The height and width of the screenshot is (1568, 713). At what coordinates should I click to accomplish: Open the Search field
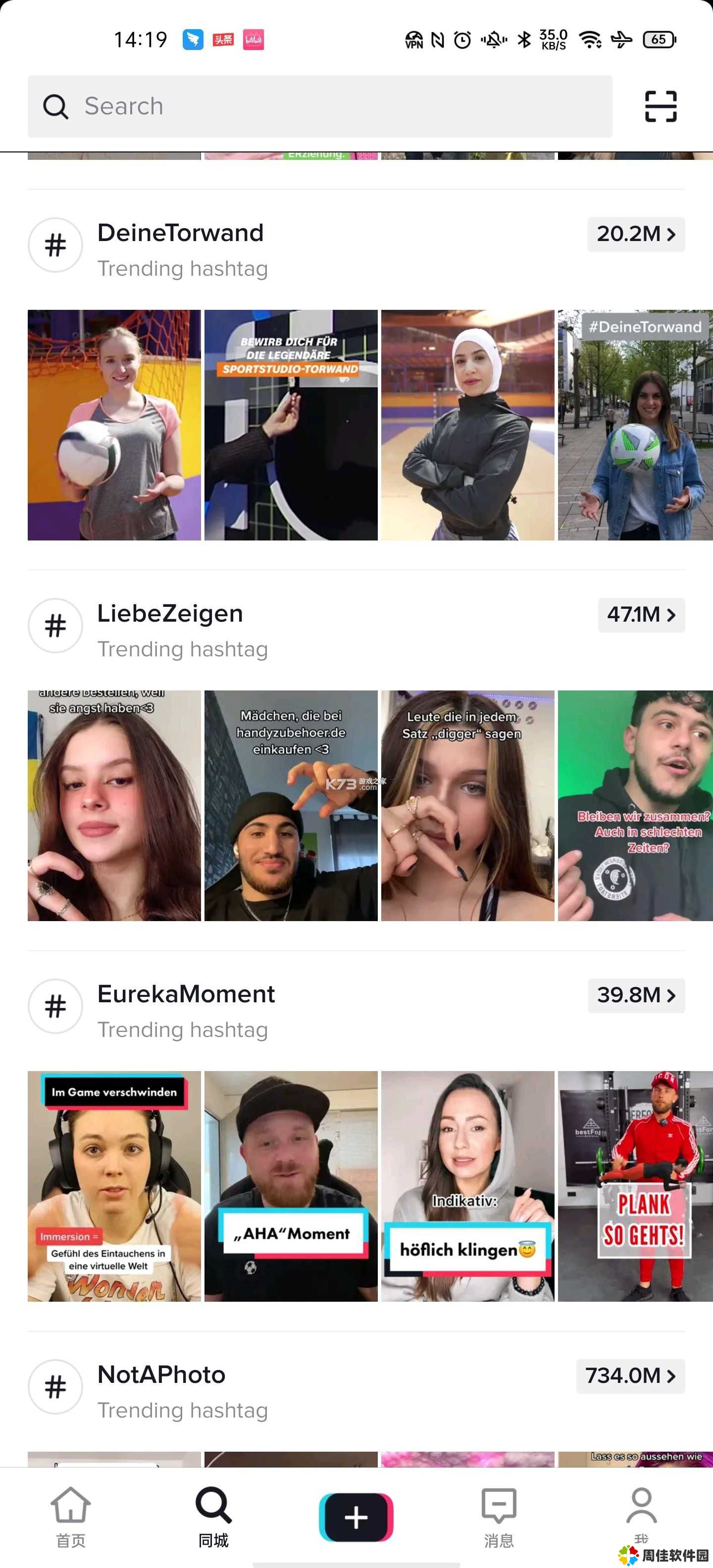[319, 106]
